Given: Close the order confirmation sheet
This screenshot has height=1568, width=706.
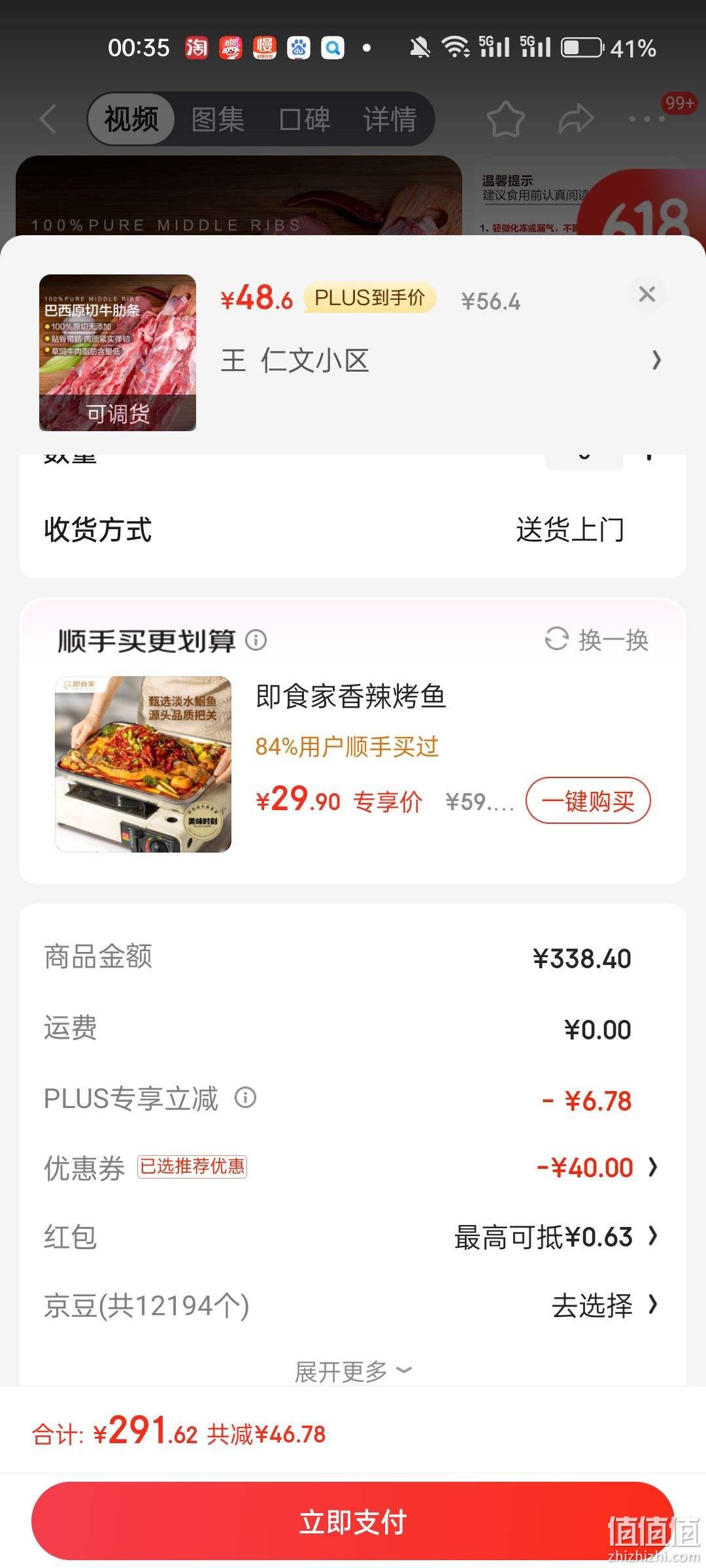Looking at the screenshot, I should click(647, 294).
